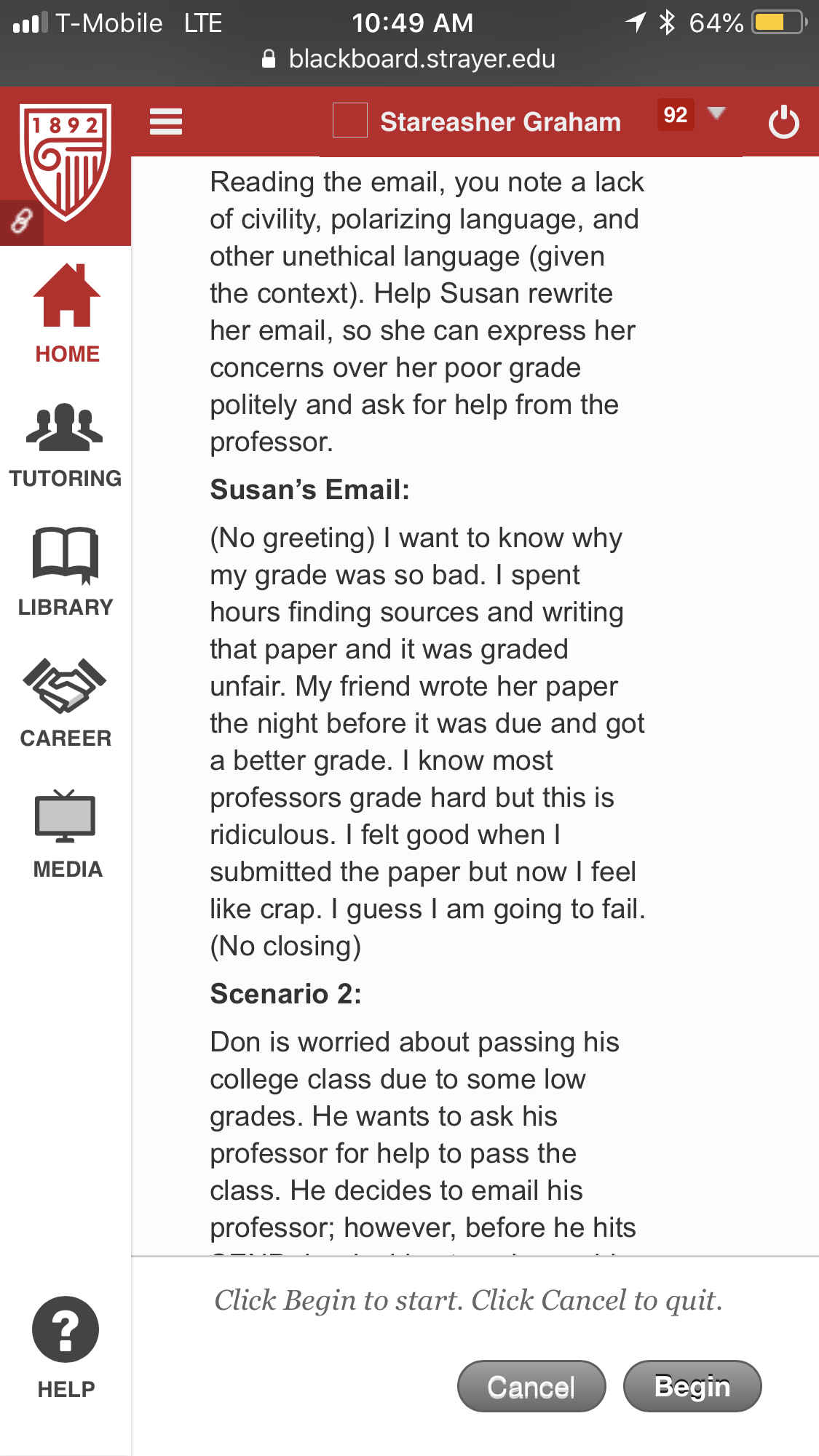Screen dimensions: 819x1456
Task: Begin the assignment
Action: click(x=692, y=1386)
